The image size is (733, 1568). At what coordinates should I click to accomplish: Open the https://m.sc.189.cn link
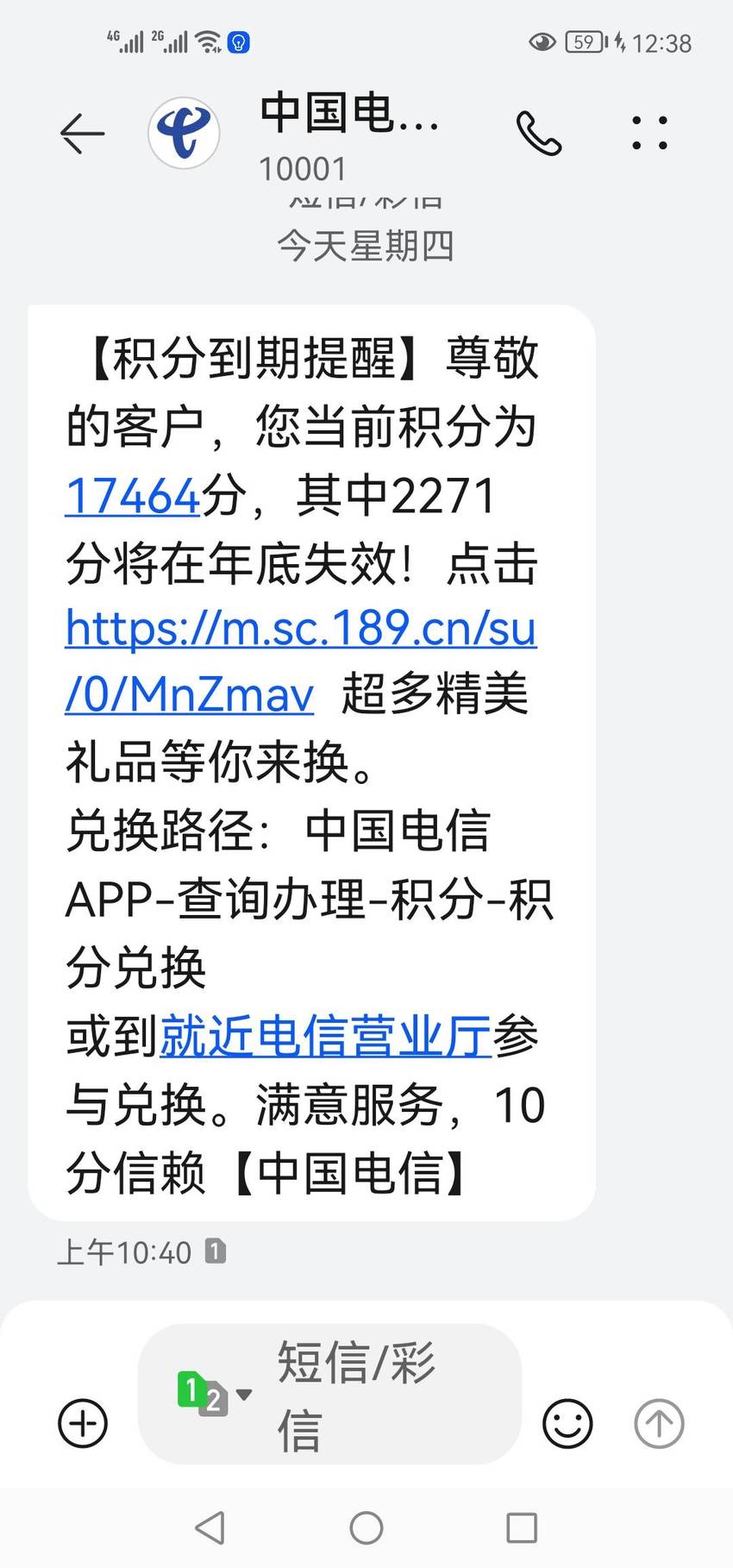[x=300, y=662]
